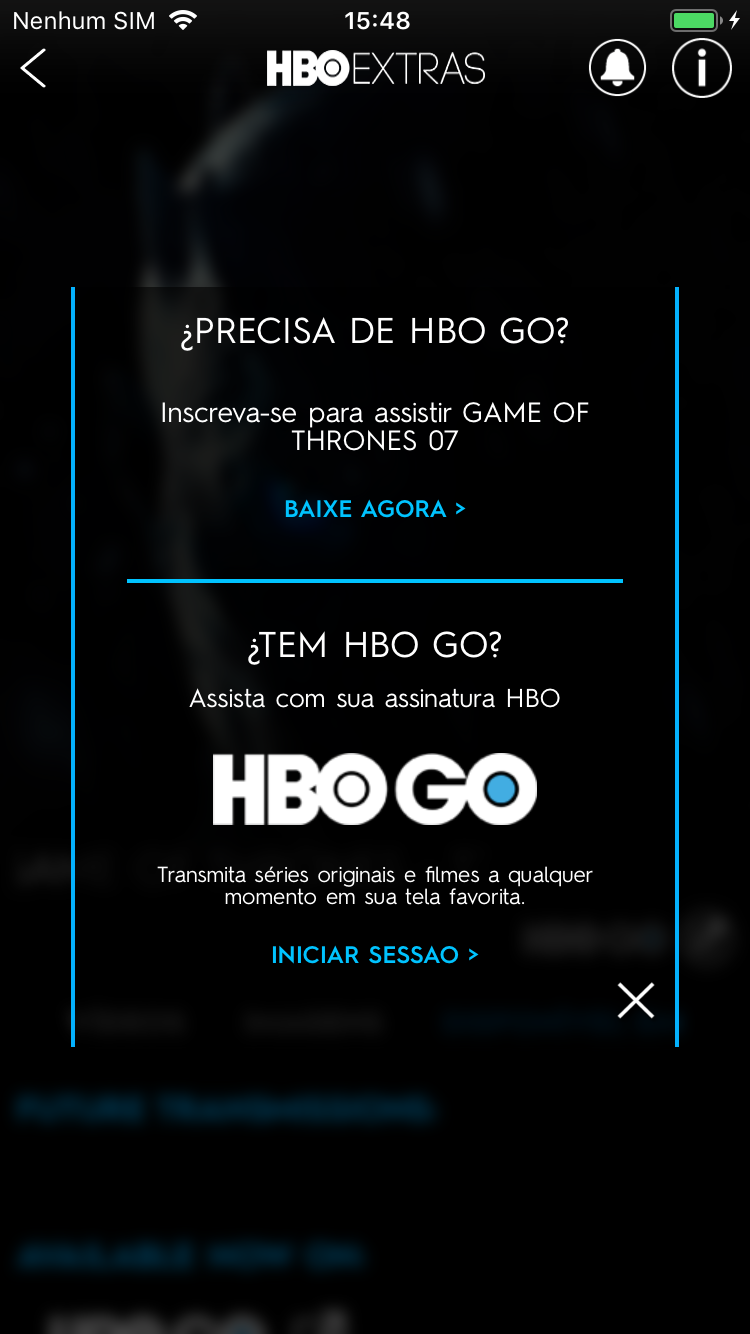Screen dimensions: 750x1334
Task: Select INICIAR SESSAO to sign in
Action: coord(375,955)
